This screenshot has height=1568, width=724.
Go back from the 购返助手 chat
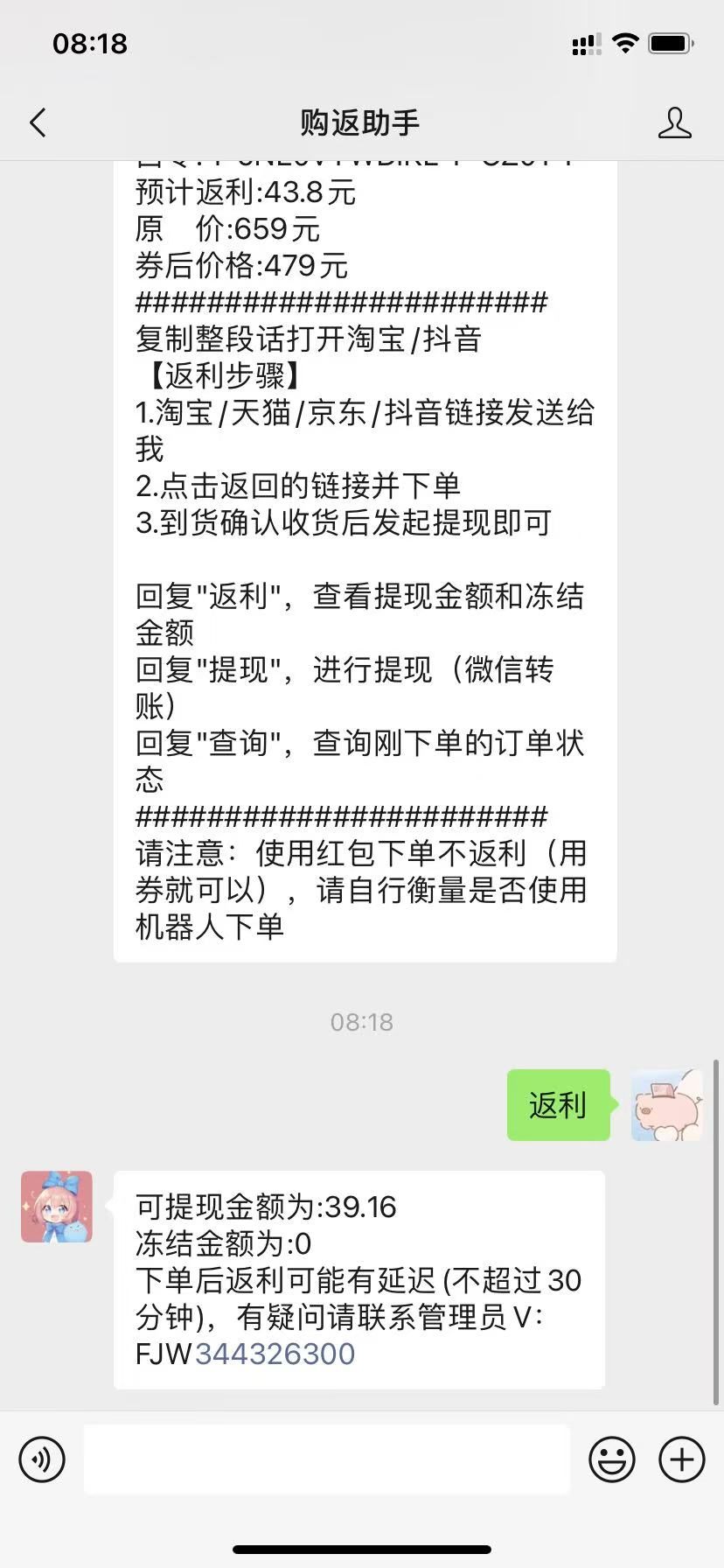[38, 123]
